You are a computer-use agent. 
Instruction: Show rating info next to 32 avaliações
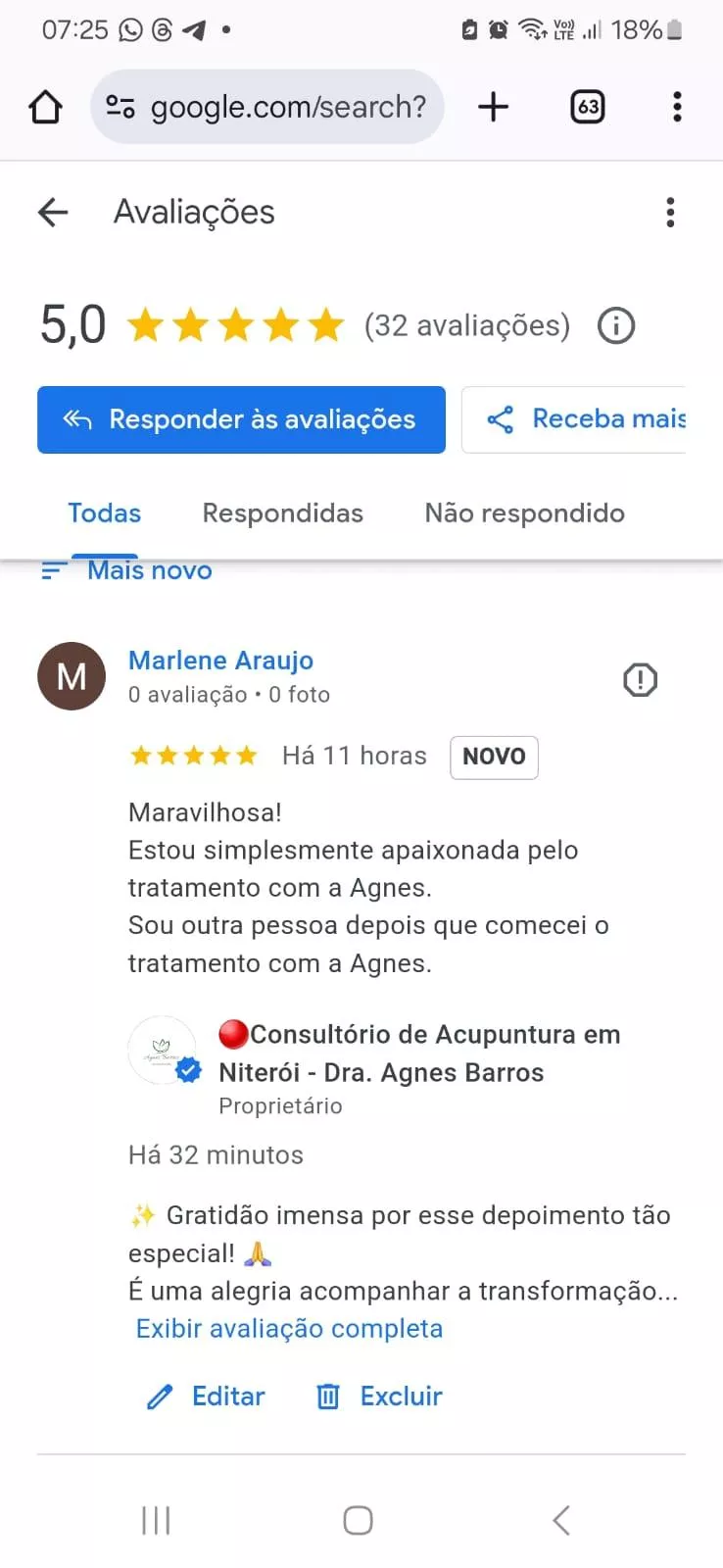[616, 325]
